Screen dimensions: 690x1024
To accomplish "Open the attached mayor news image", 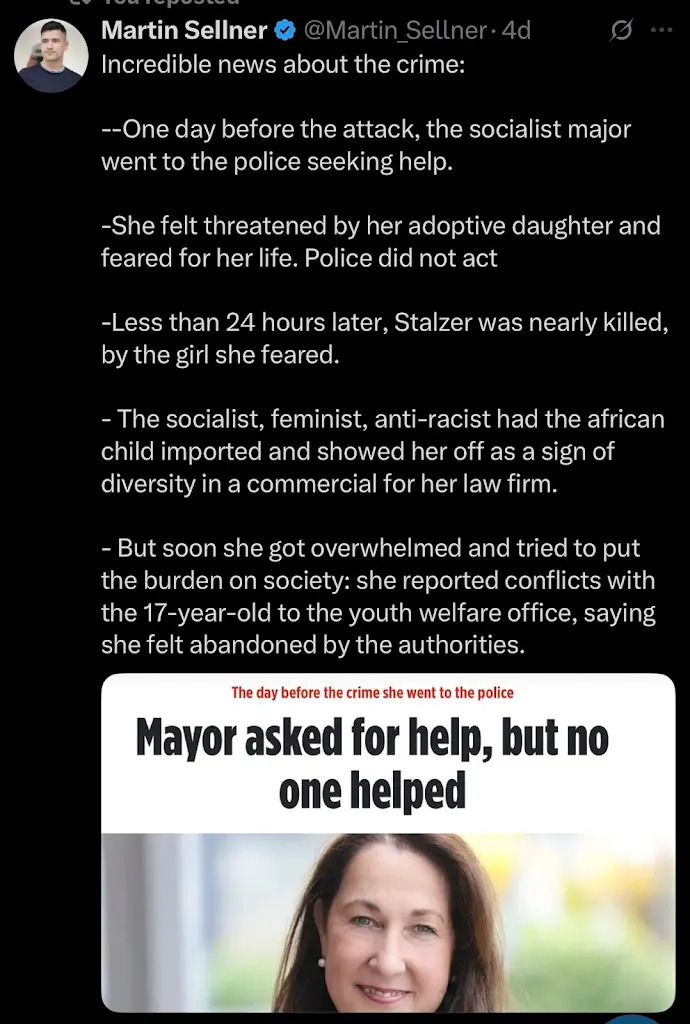I will click(388, 840).
